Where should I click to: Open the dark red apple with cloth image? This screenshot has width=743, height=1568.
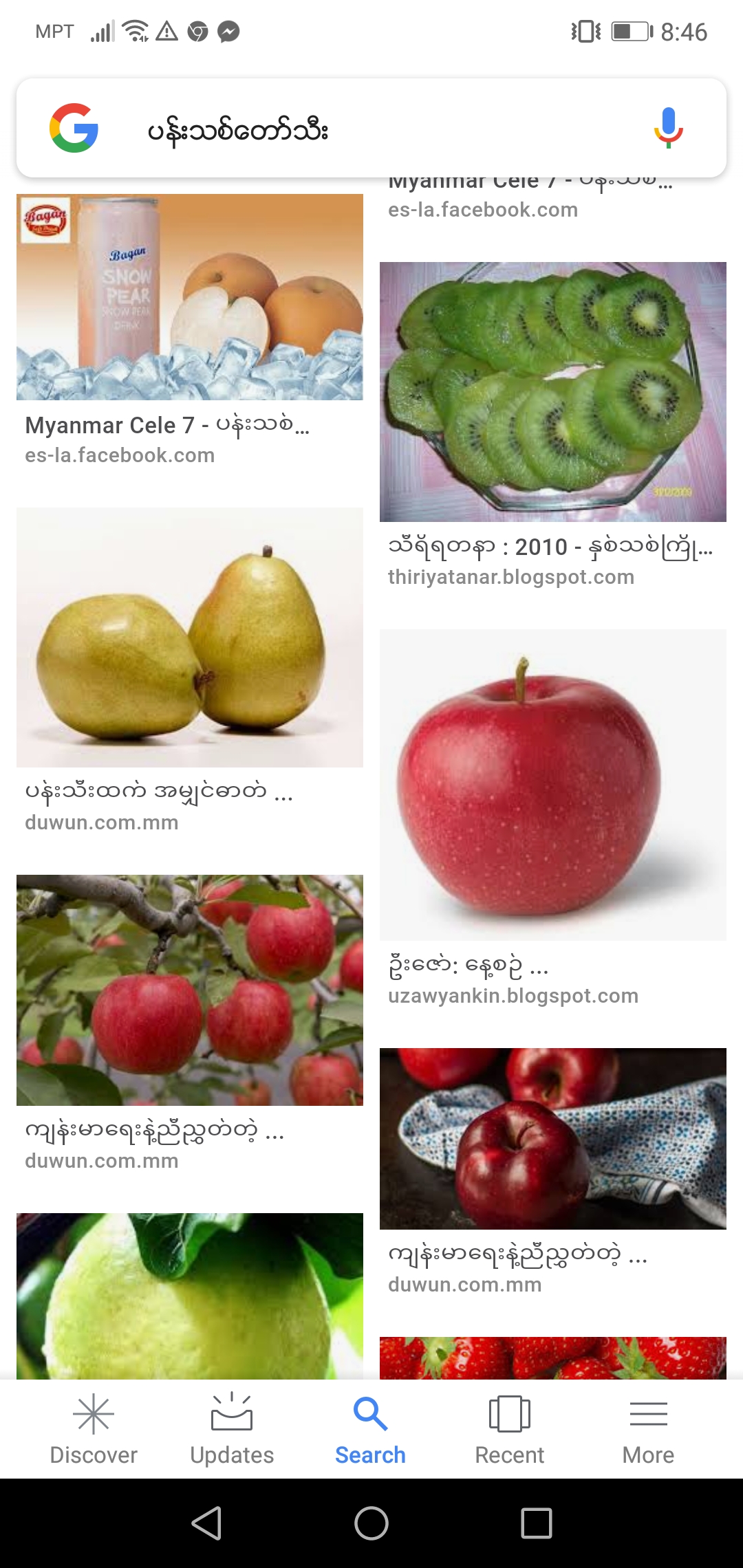pos(553,1139)
